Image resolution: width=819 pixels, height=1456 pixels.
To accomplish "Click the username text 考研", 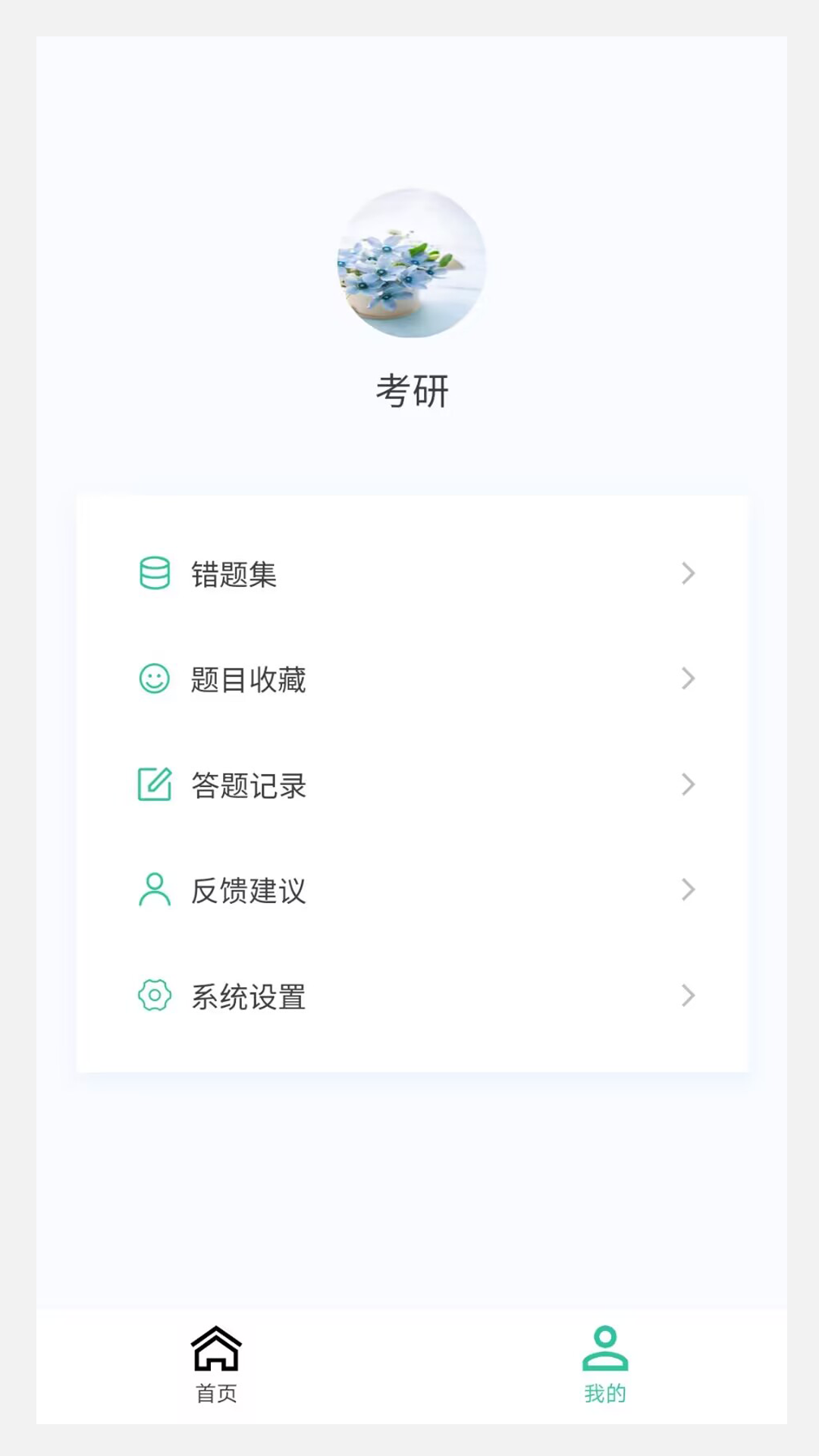I will (x=410, y=391).
